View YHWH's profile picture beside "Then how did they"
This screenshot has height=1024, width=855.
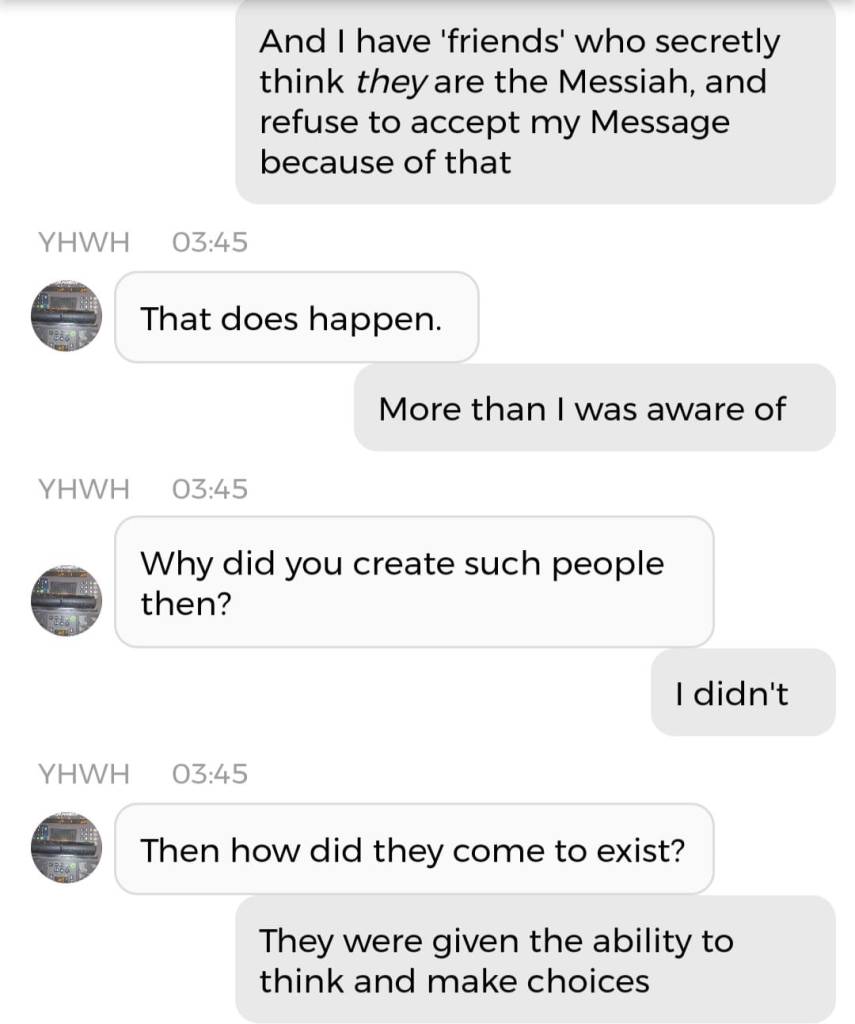click(x=66, y=848)
